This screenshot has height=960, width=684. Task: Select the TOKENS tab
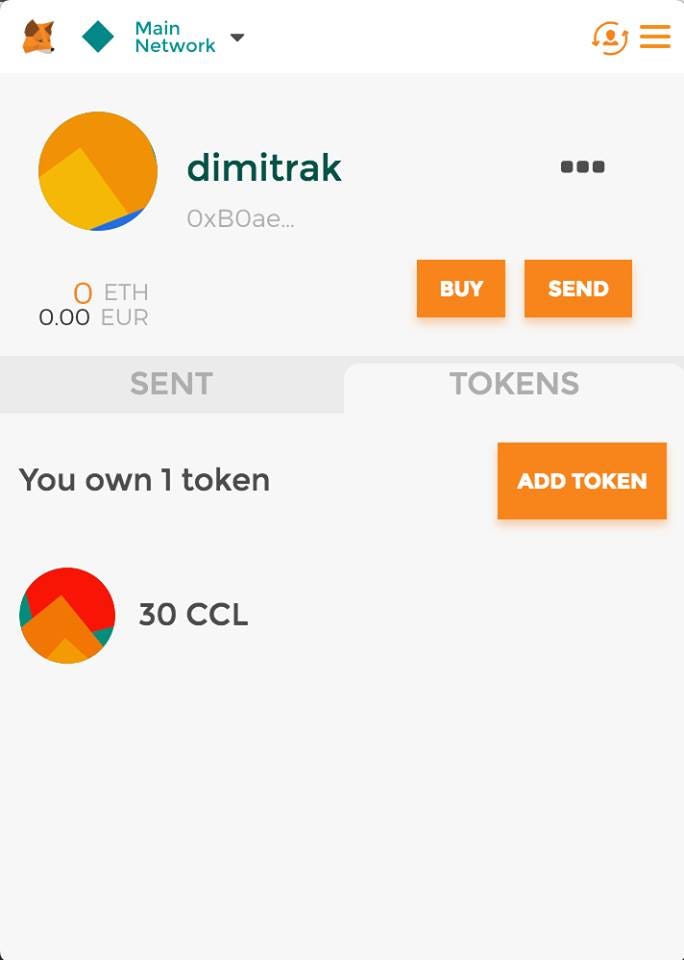click(514, 384)
